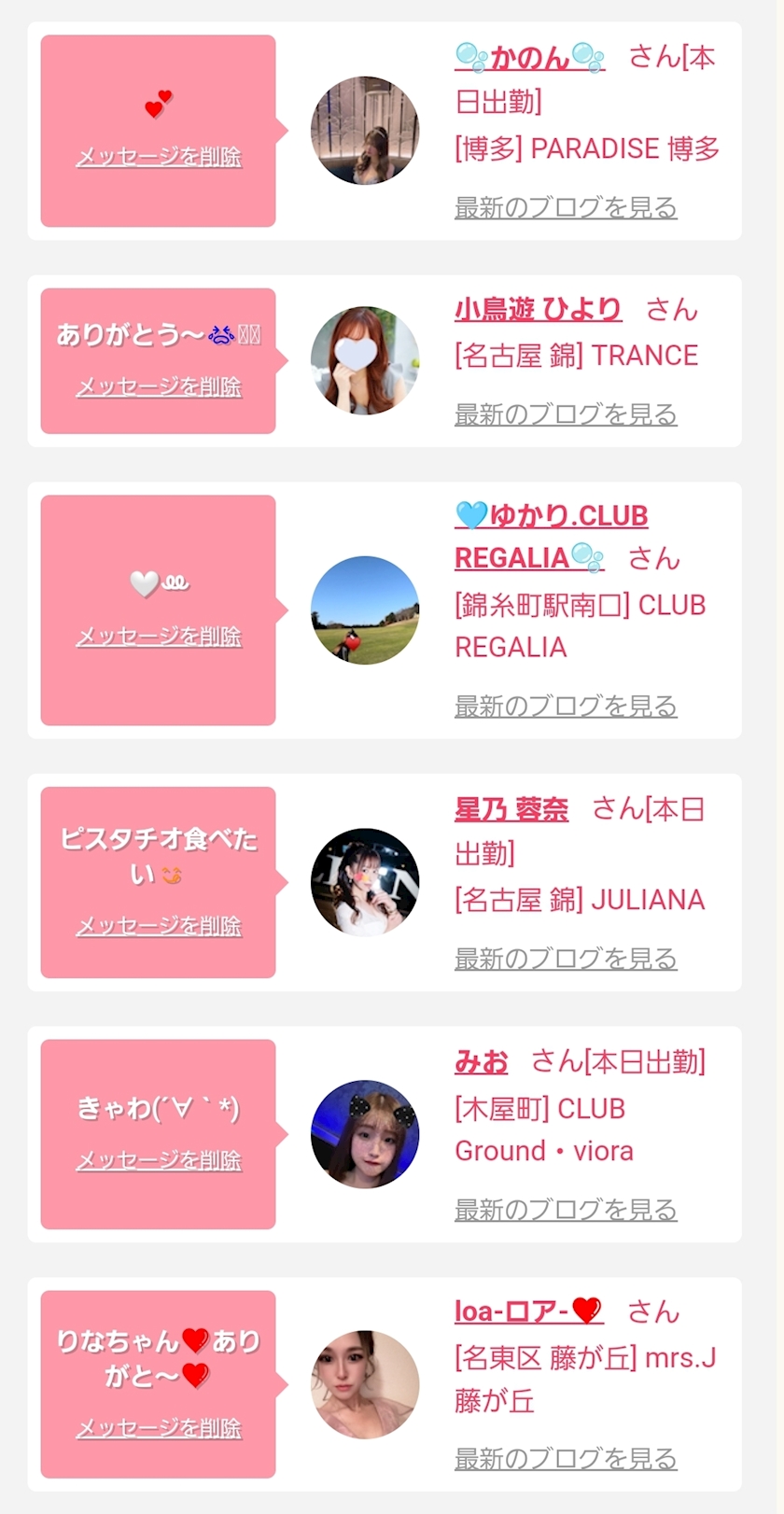Tap みお's round profile photo

pos(364,1134)
